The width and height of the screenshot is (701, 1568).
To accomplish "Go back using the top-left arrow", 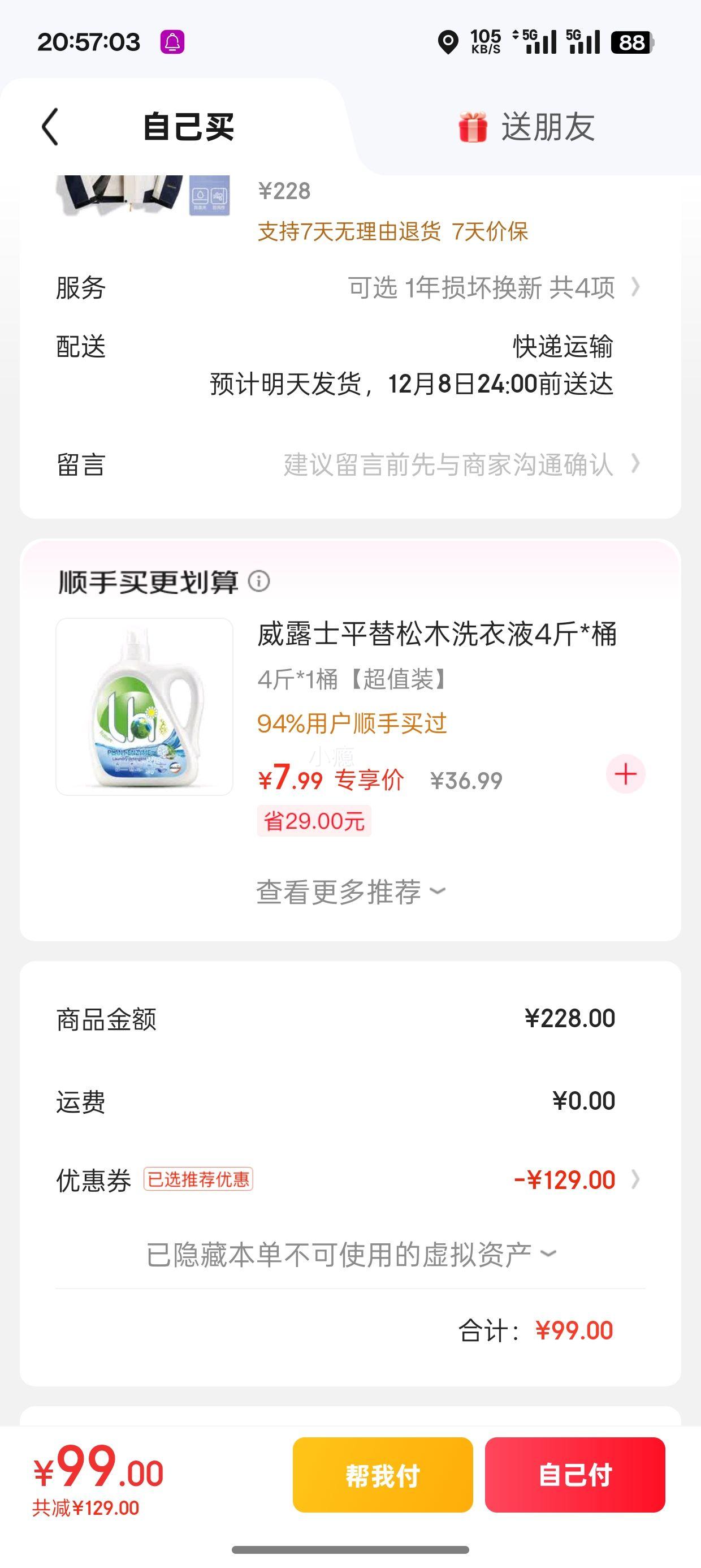I will [x=50, y=127].
